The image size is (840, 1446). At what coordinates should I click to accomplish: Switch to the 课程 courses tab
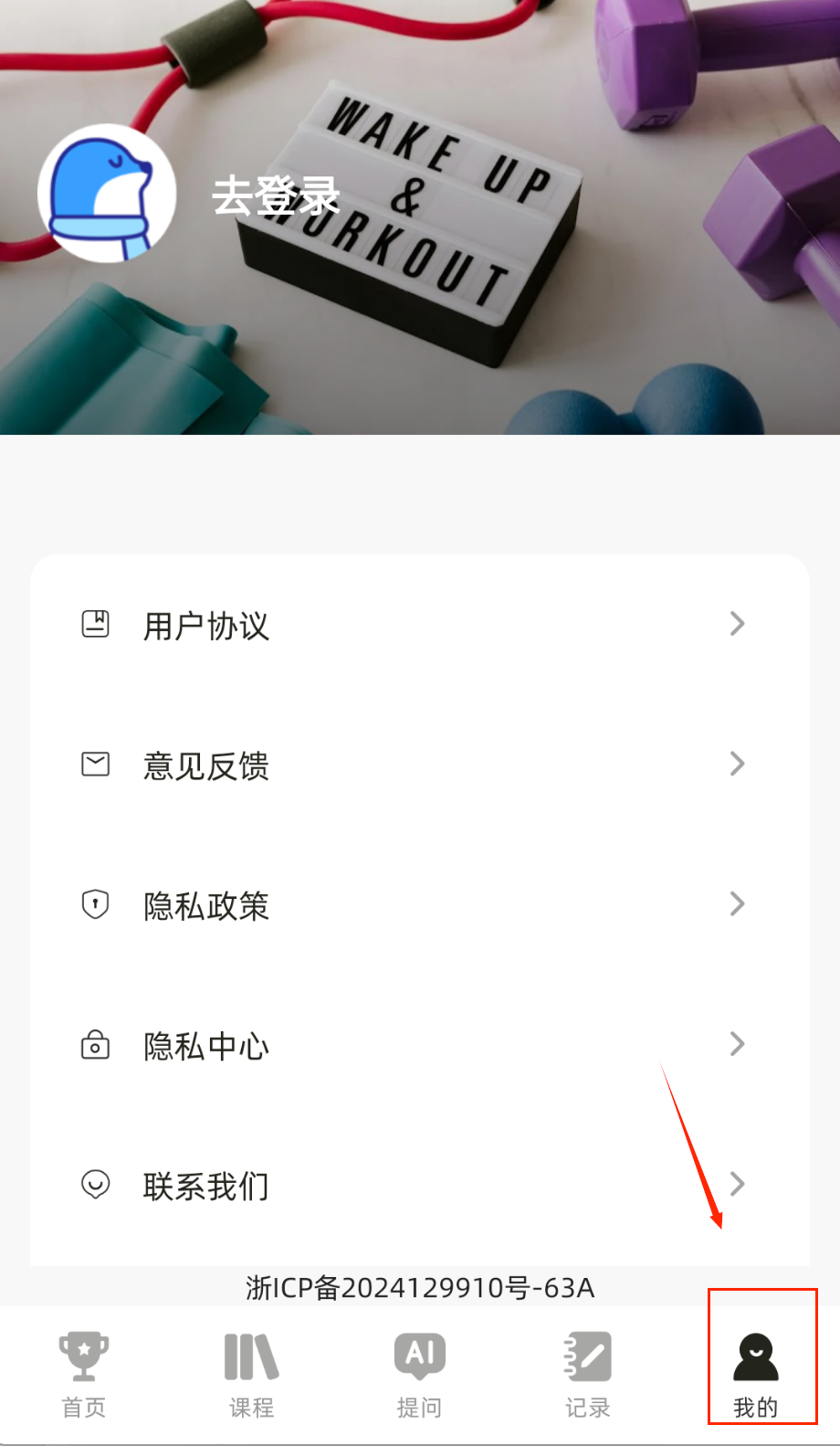tap(252, 1374)
